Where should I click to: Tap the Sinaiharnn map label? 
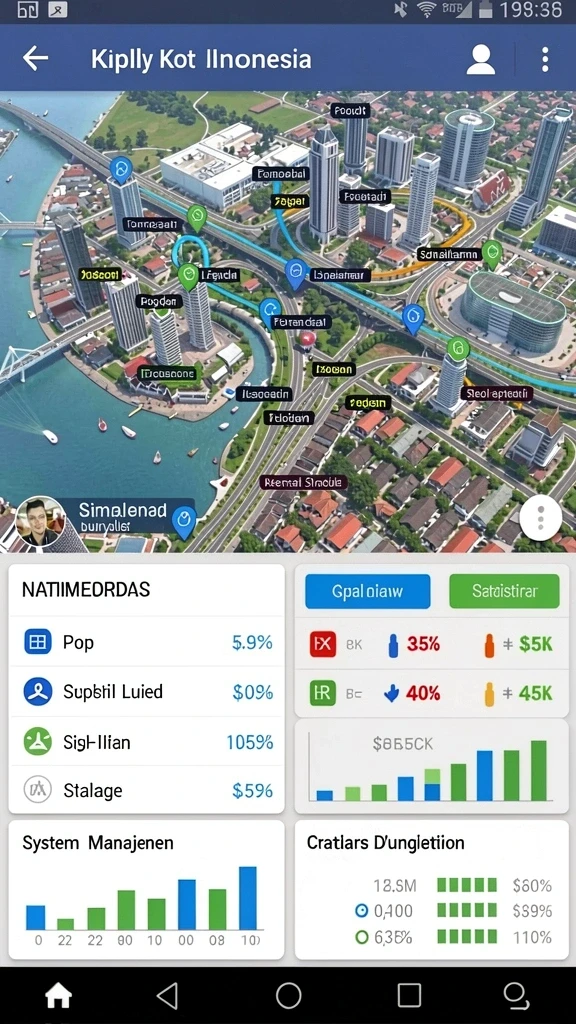[450, 254]
